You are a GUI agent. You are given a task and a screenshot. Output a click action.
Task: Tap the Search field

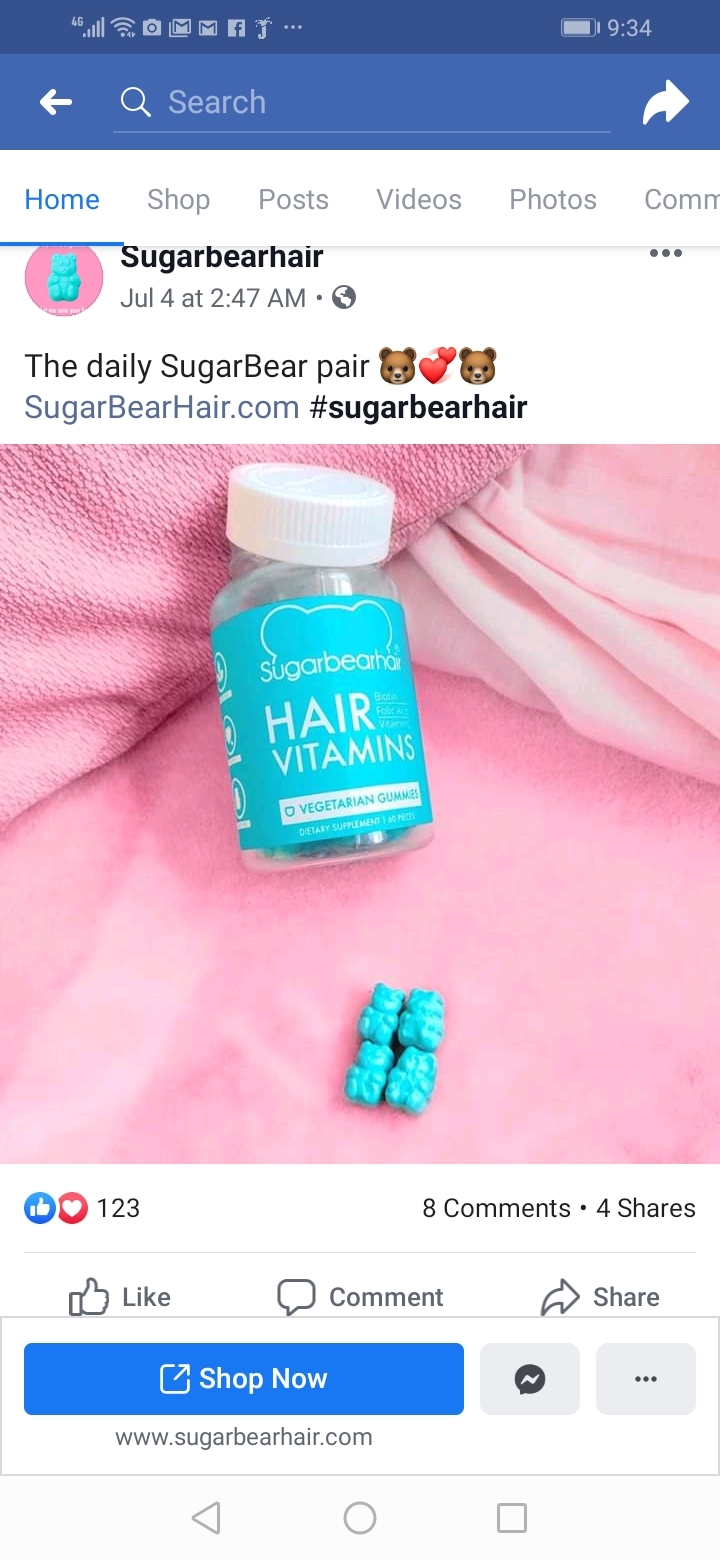(360, 102)
